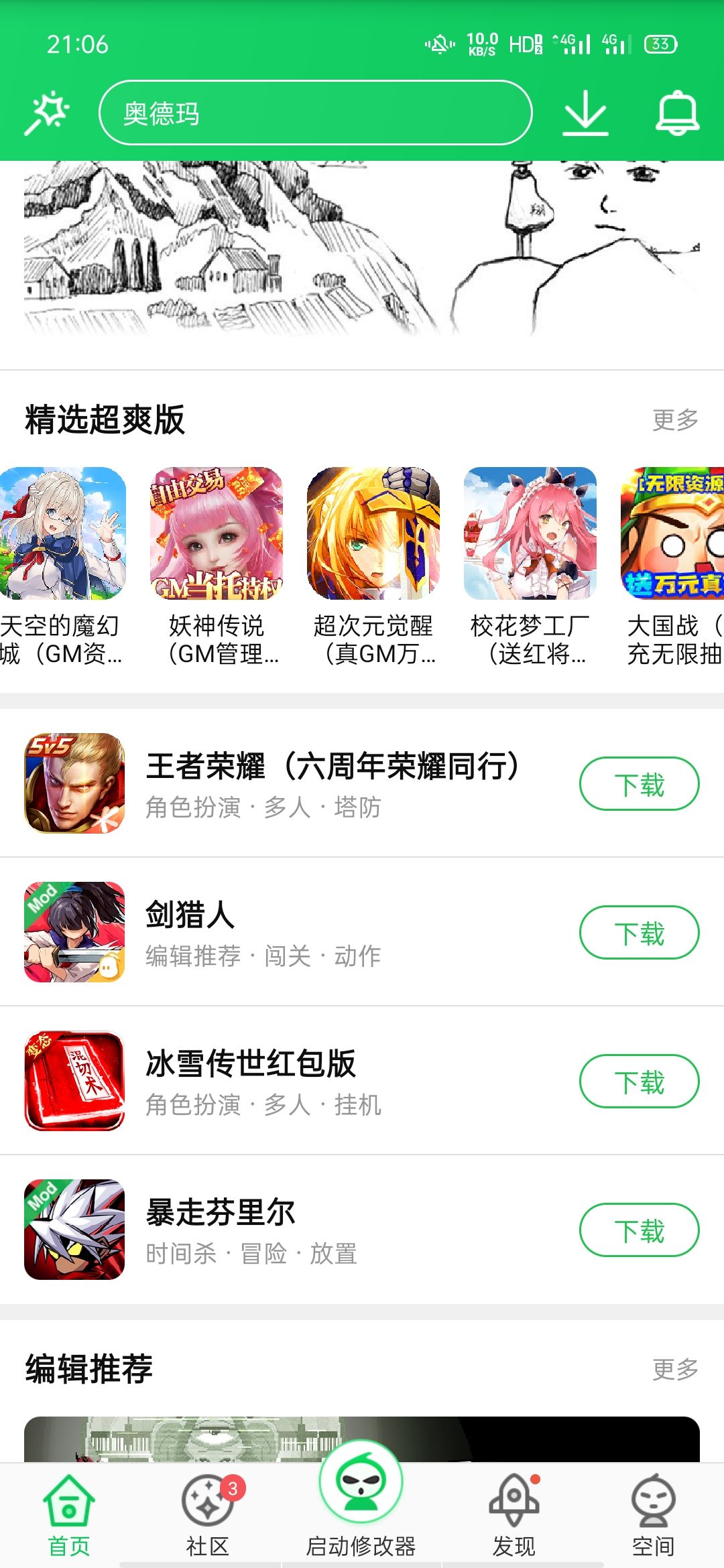Open the 妖神传说 game tile
Viewport: 724px width, 1568px height.
[216, 566]
